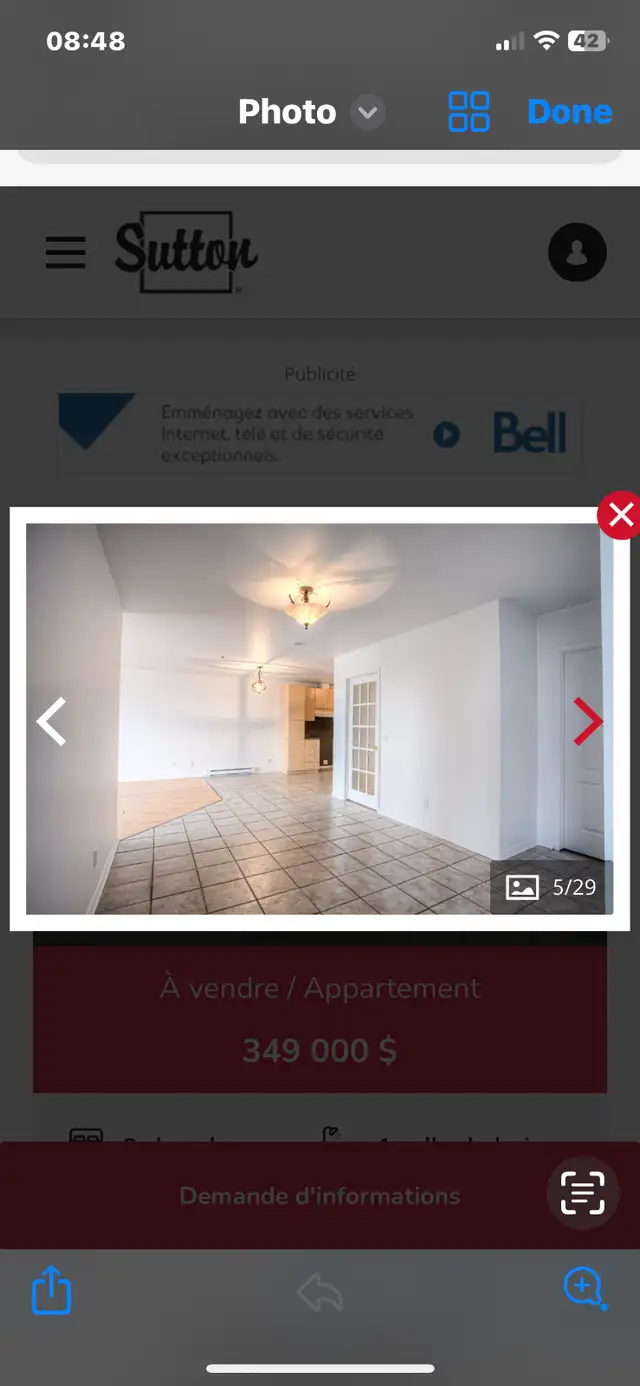This screenshot has height=1386, width=640.
Task: Tap Done to close the photo viewer
Action: tap(569, 112)
